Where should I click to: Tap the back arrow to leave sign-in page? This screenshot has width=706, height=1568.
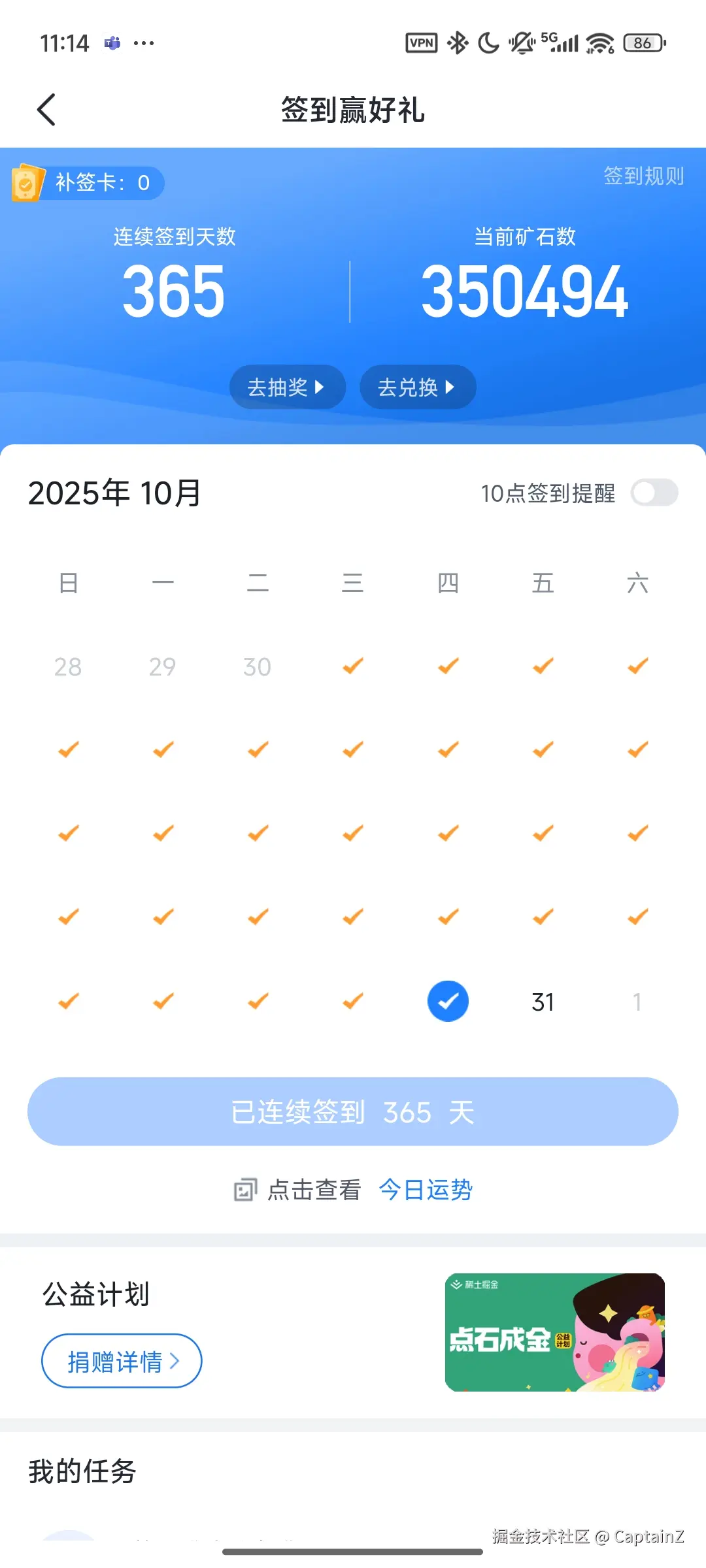pyautogui.click(x=46, y=109)
